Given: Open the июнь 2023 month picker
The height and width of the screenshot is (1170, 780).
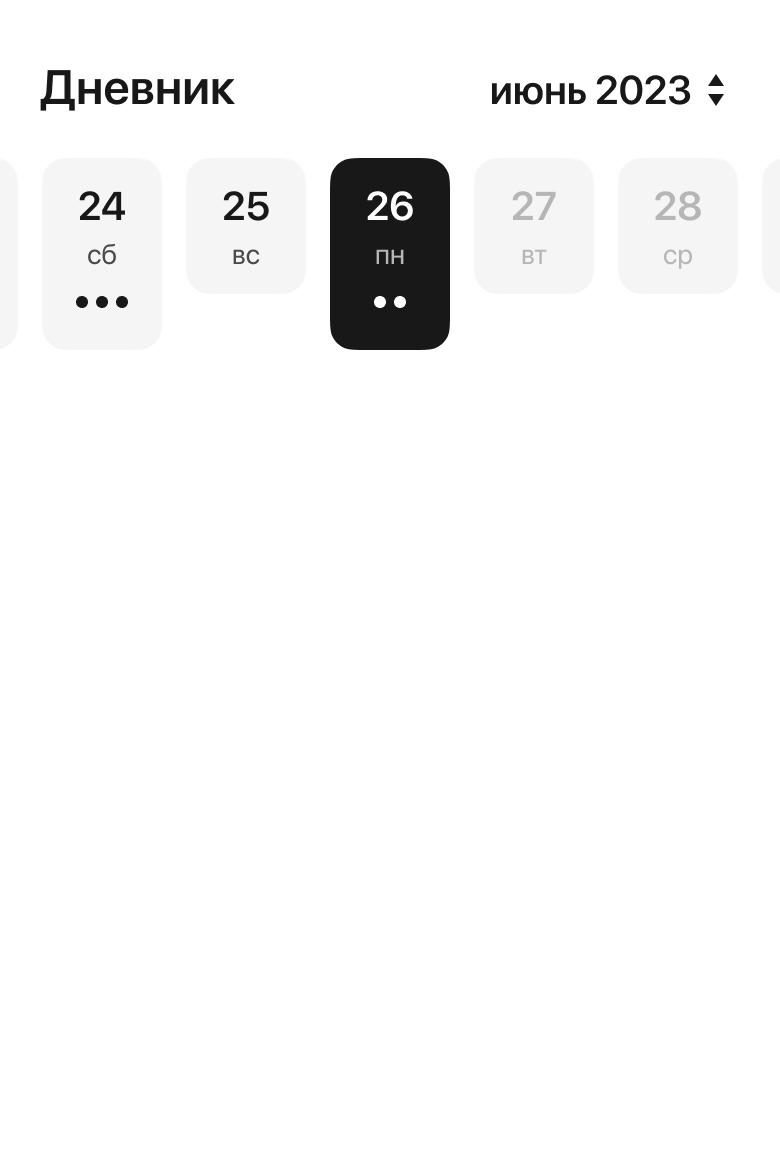Looking at the screenshot, I should [x=606, y=91].
